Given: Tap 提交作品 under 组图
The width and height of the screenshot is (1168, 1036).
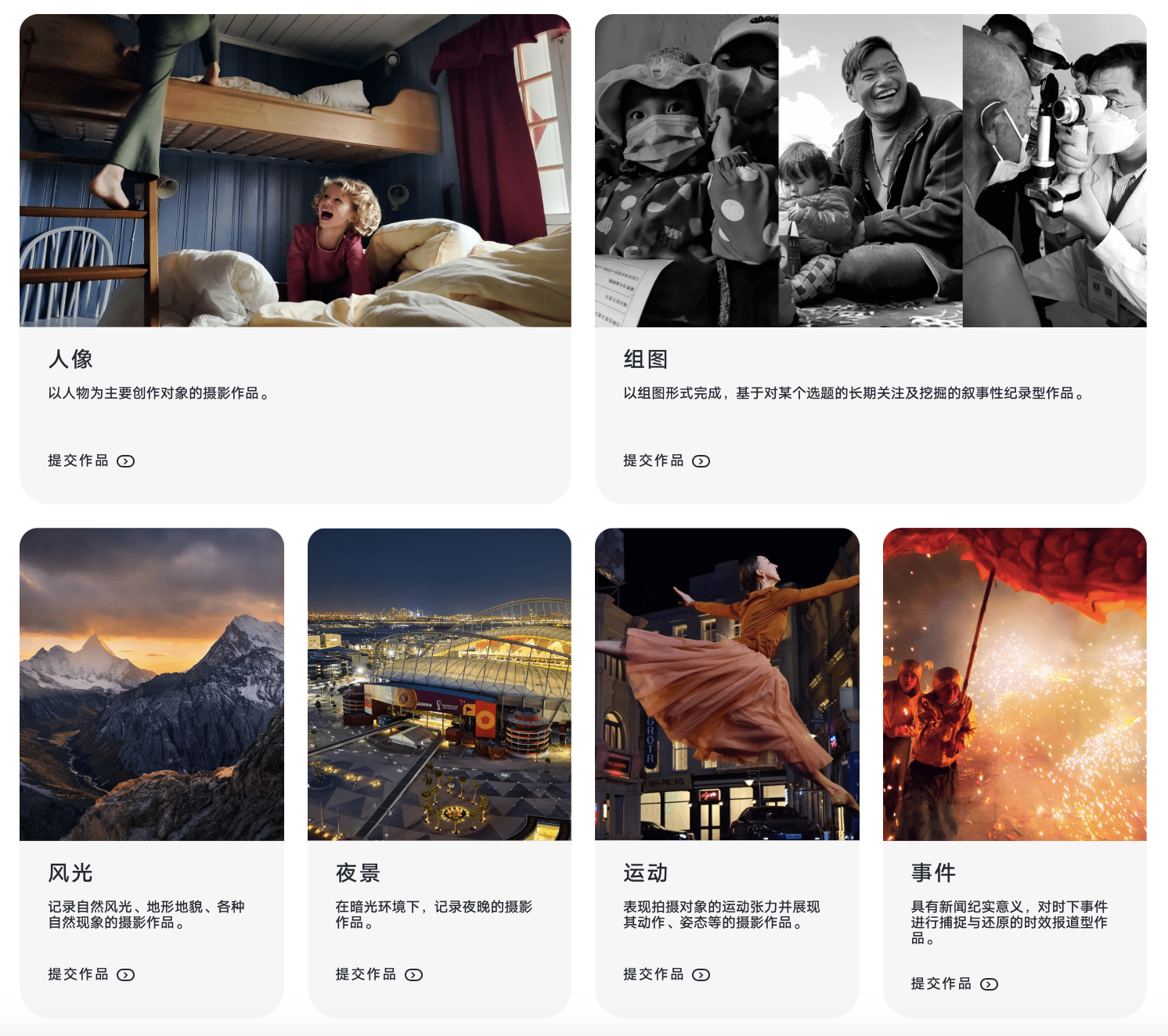Looking at the screenshot, I should coord(665,461).
